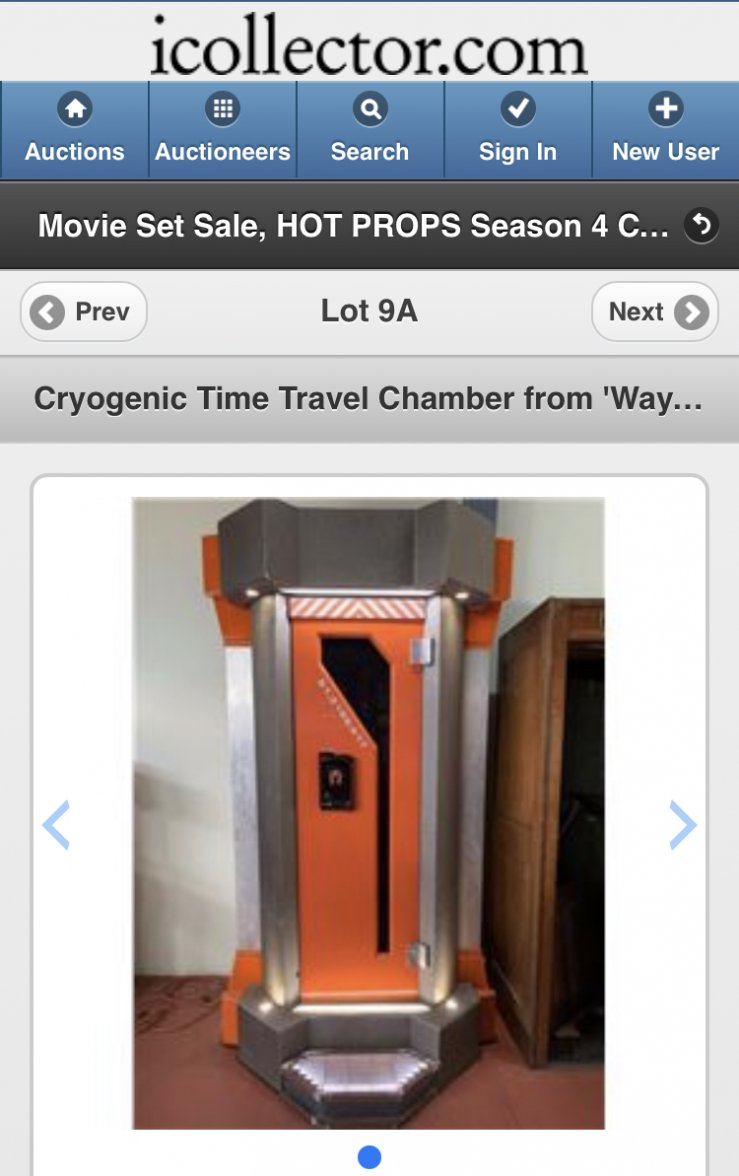Open the Search page

[370, 130]
